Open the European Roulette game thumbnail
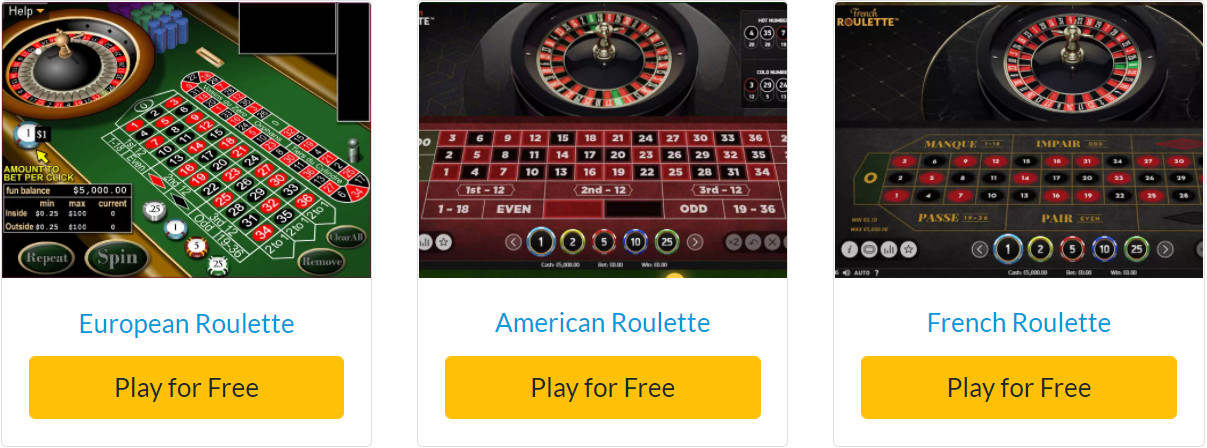This screenshot has width=1207, height=448. [x=186, y=140]
